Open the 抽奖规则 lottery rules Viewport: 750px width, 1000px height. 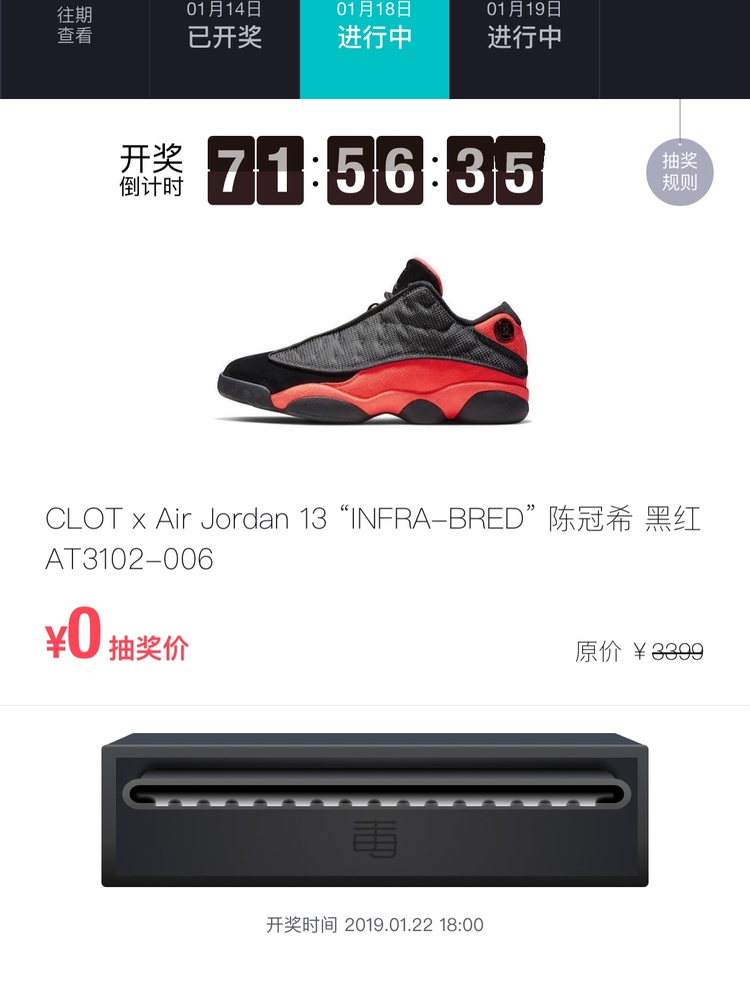click(x=679, y=171)
